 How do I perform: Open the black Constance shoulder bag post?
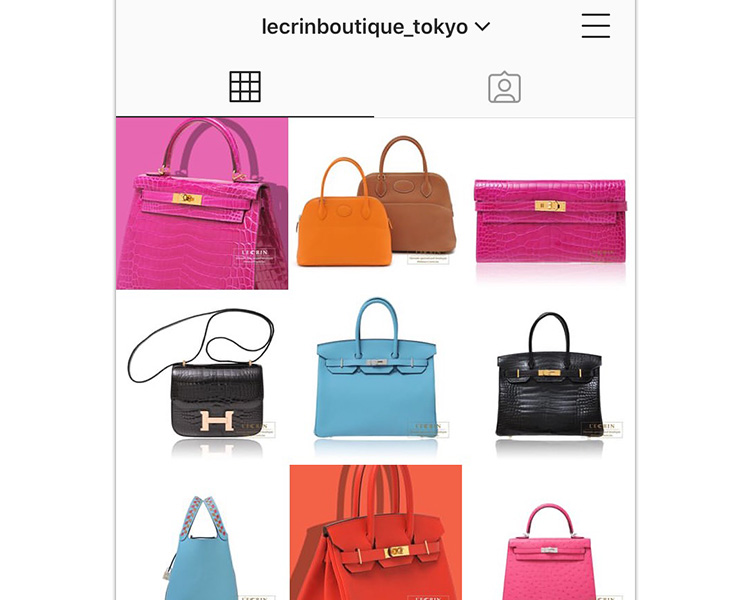(x=202, y=377)
